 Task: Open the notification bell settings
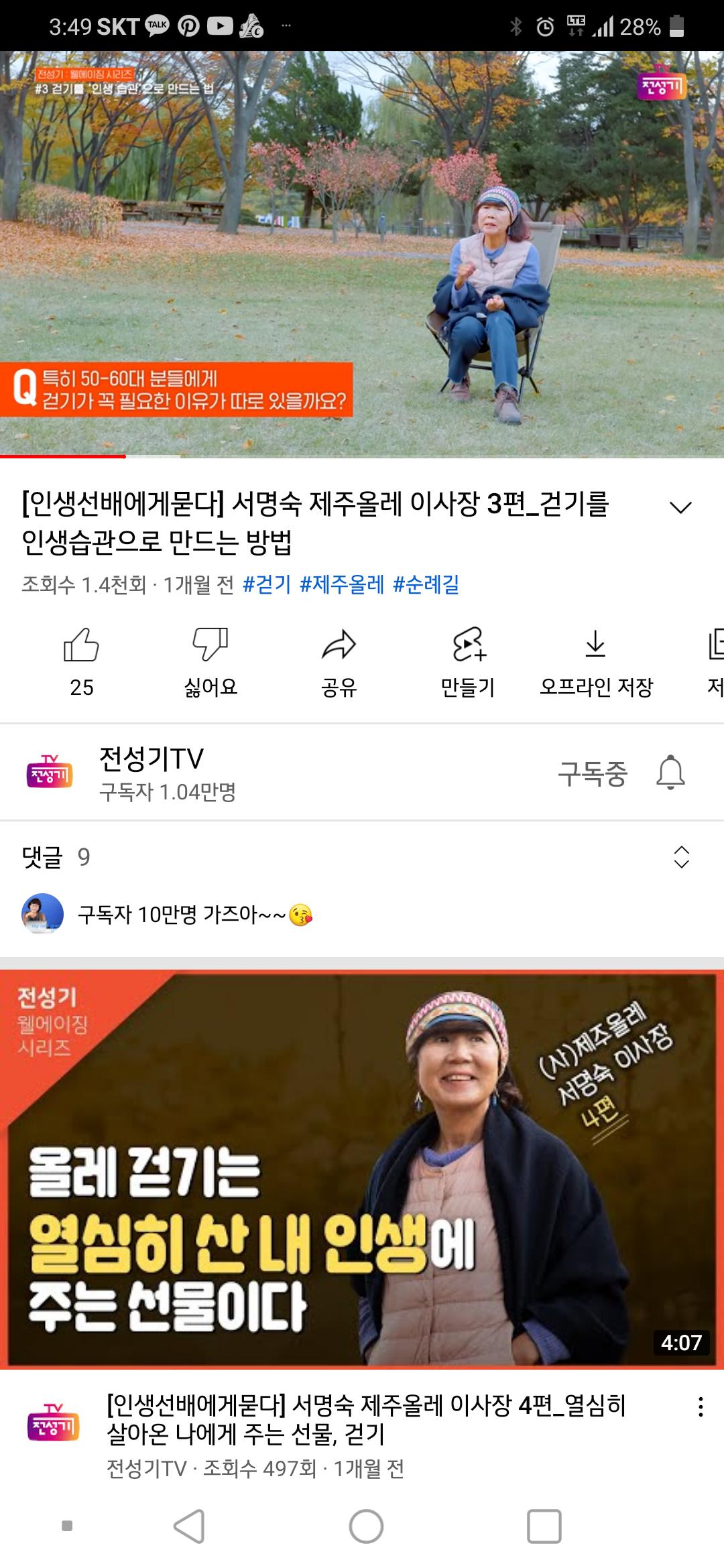point(670,773)
